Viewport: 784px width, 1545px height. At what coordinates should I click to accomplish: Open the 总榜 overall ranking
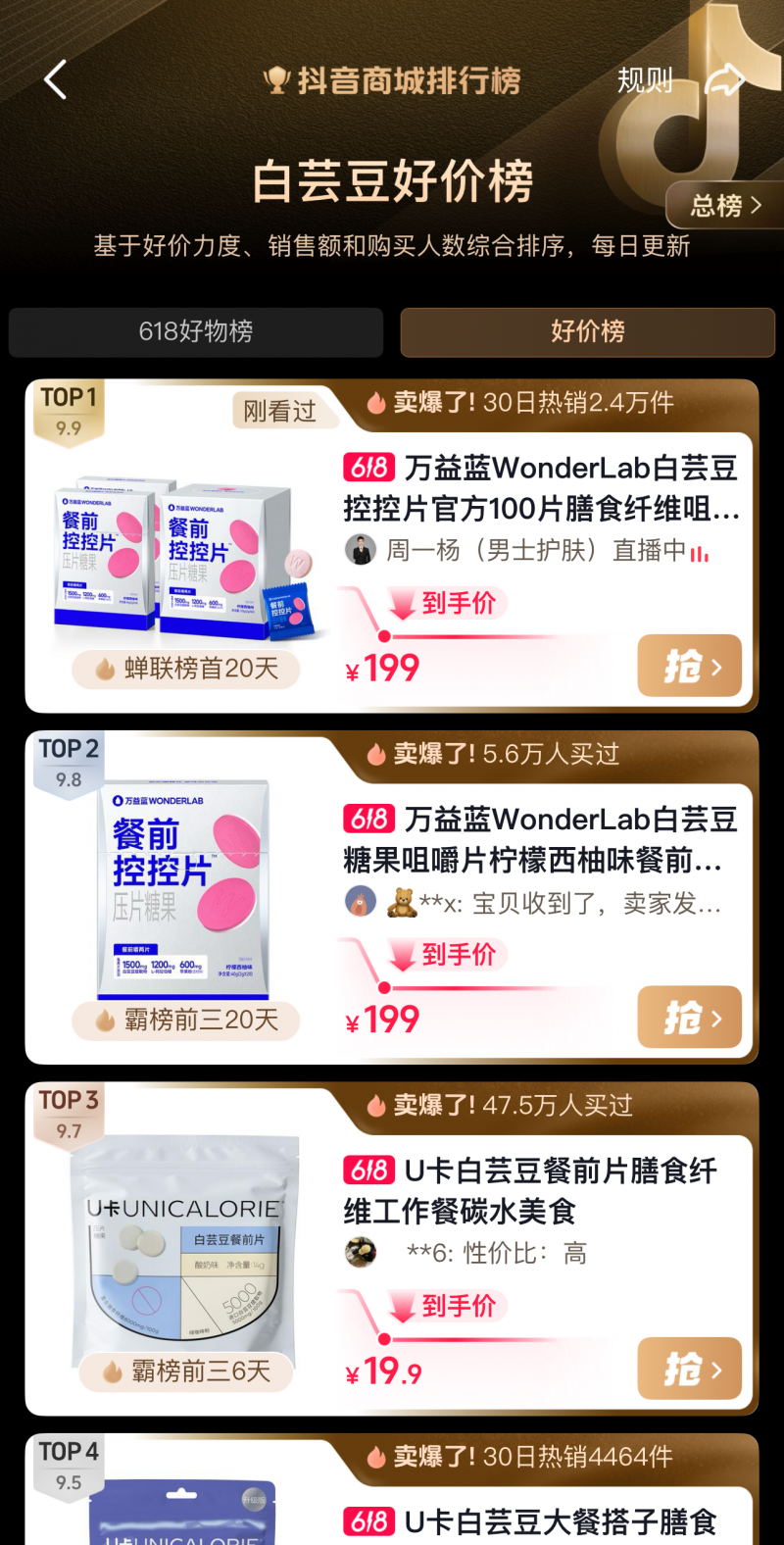pyautogui.click(x=725, y=206)
